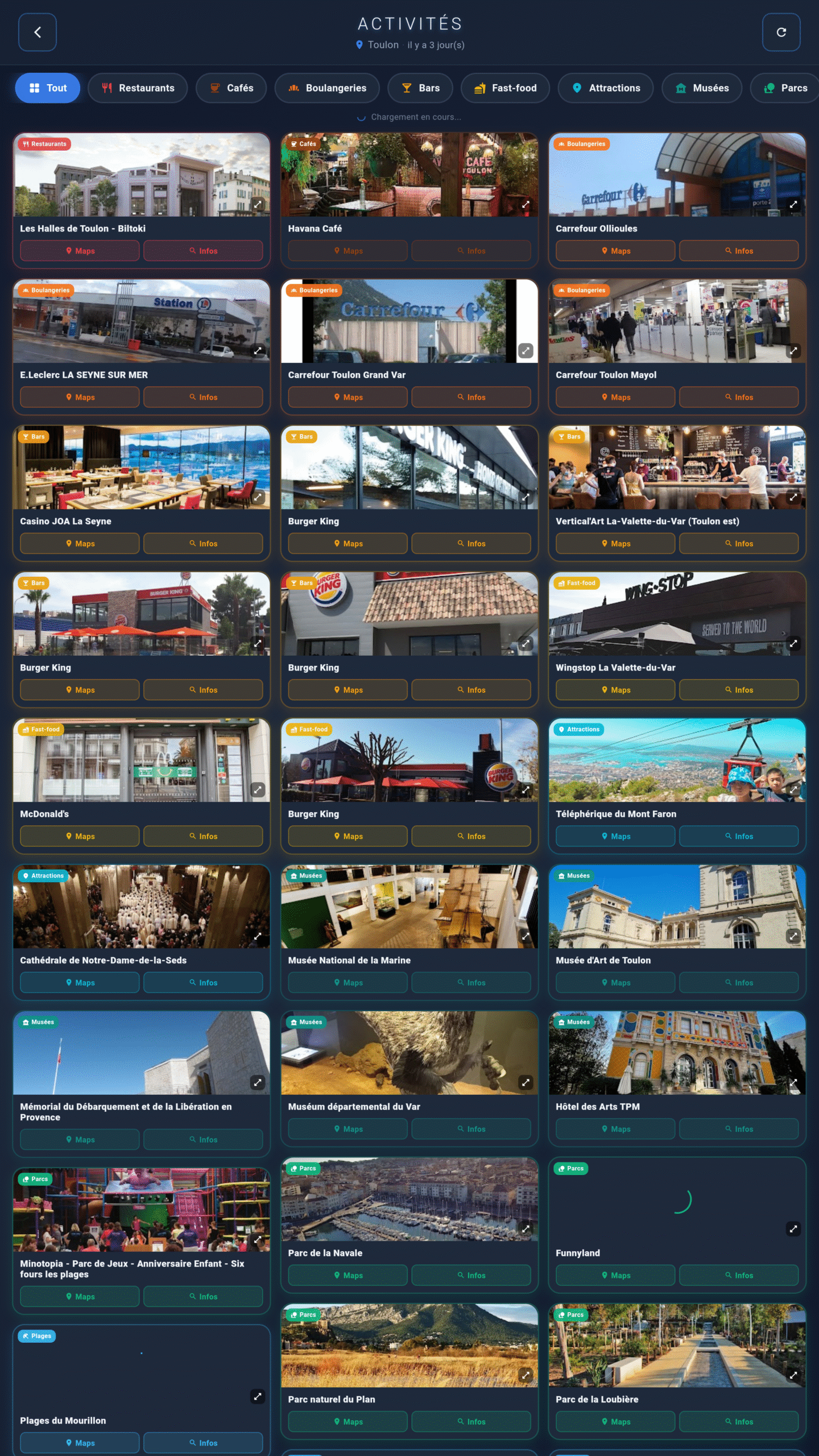Open Maps for Téléphérique du Mont Faron

click(615, 836)
